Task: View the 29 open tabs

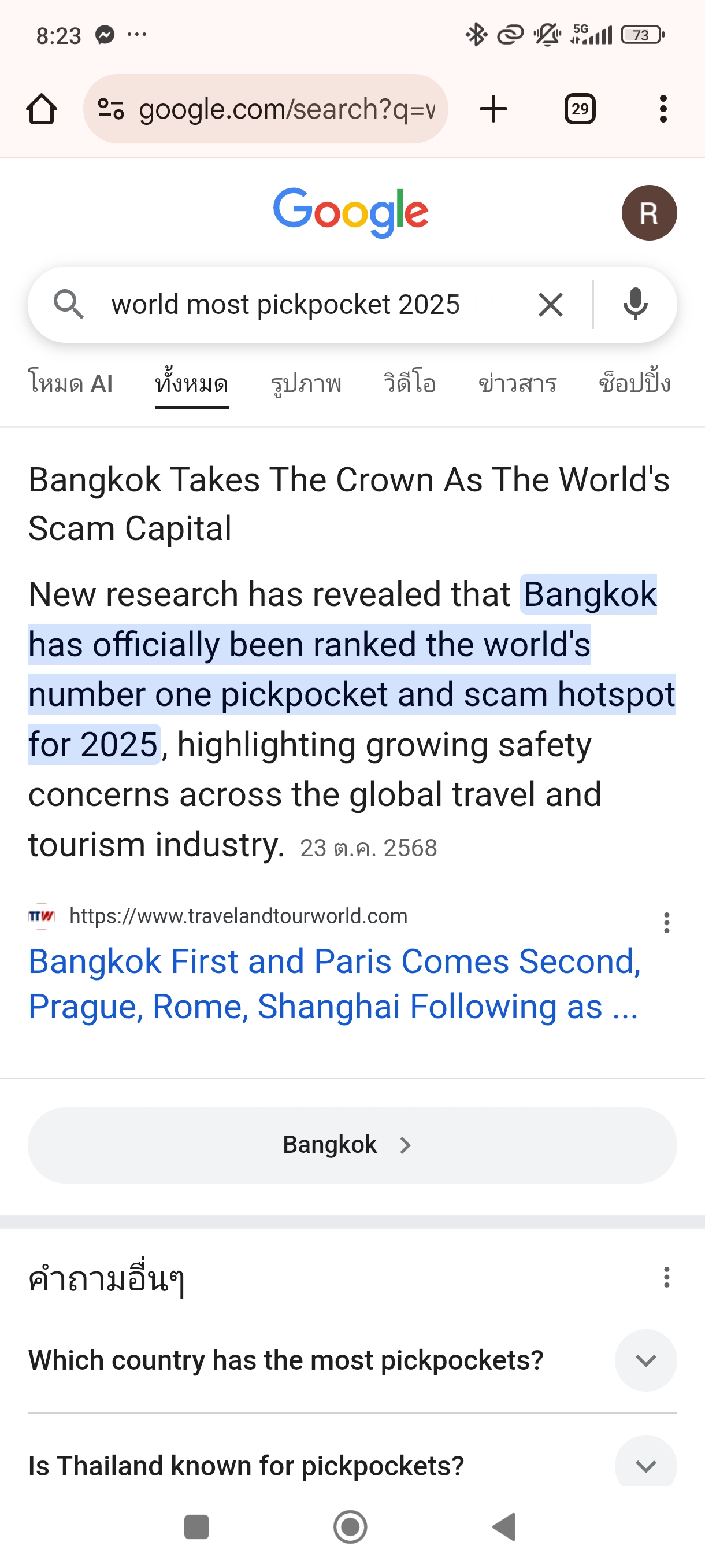Action: [579, 110]
